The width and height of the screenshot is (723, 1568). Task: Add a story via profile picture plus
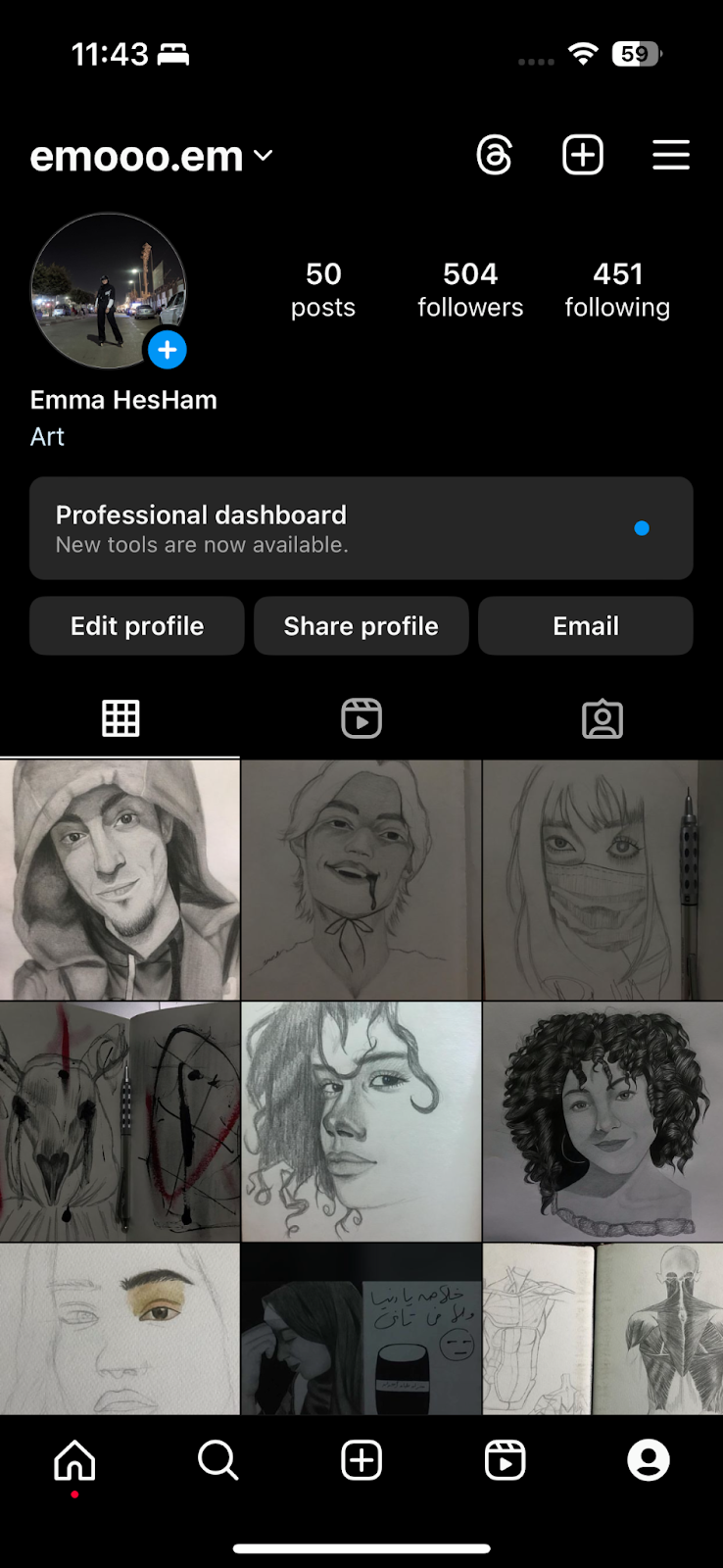[168, 350]
